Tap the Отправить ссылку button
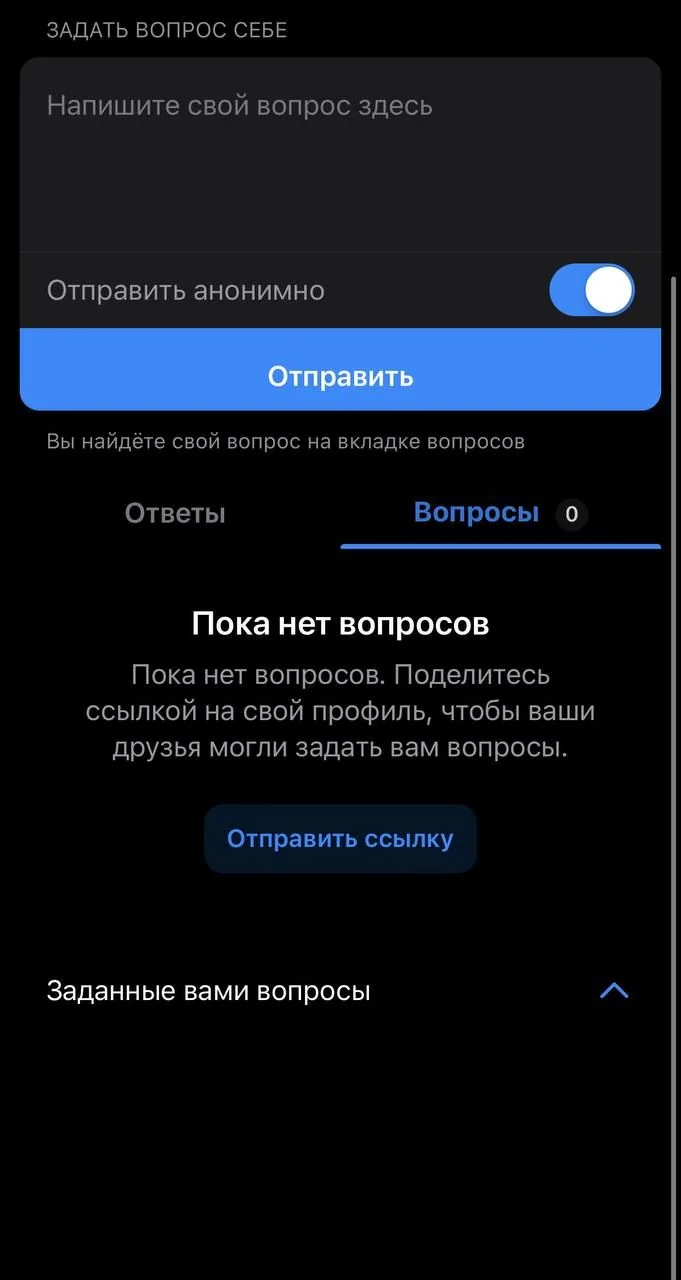Image resolution: width=681 pixels, height=1280 pixels. click(340, 839)
